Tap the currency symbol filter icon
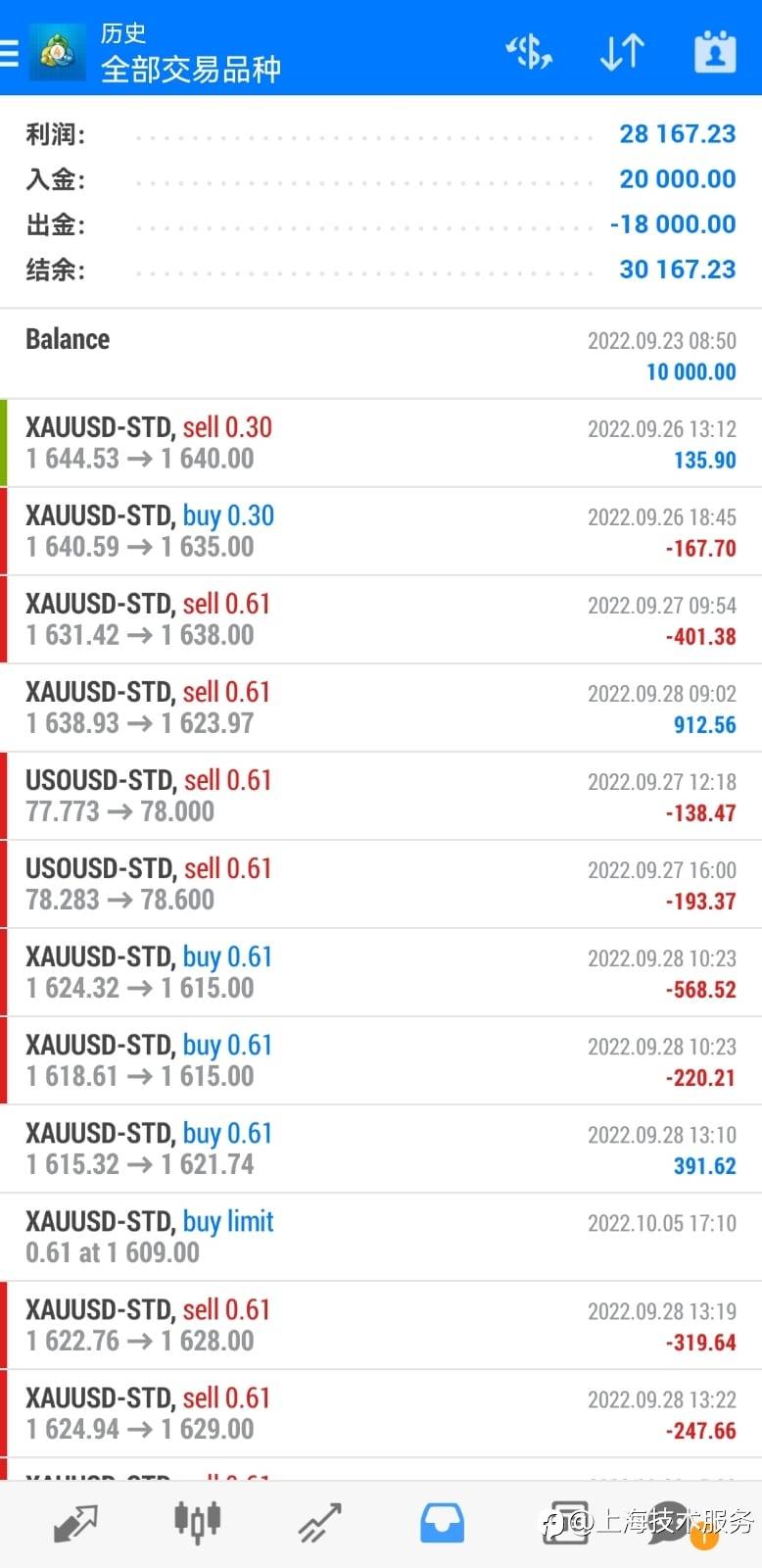Image resolution: width=762 pixels, height=1568 pixels. [x=528, y=52]
